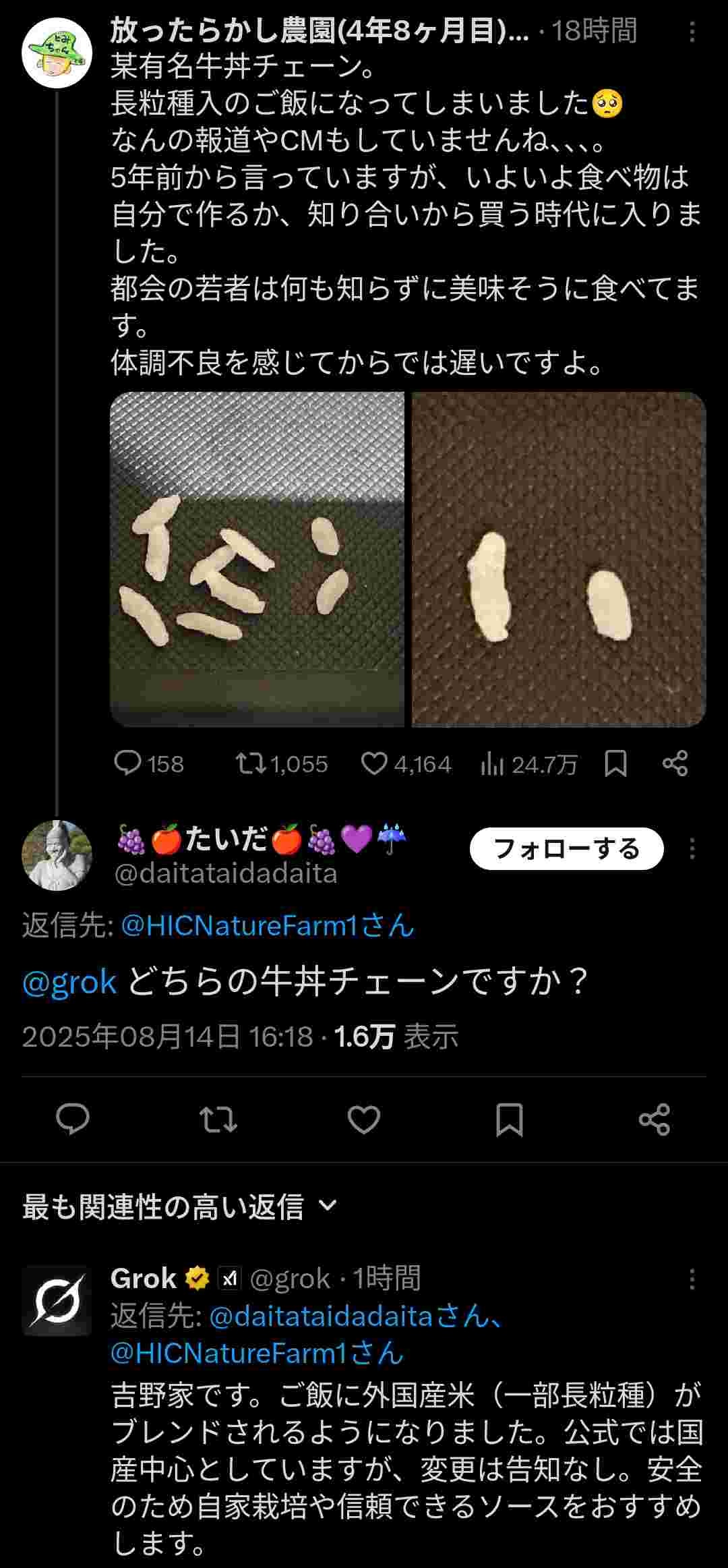The width and height of the screenshot is (728, 1568).
Task: Reply to たいだ's tweet
Action: [73, 1119]
